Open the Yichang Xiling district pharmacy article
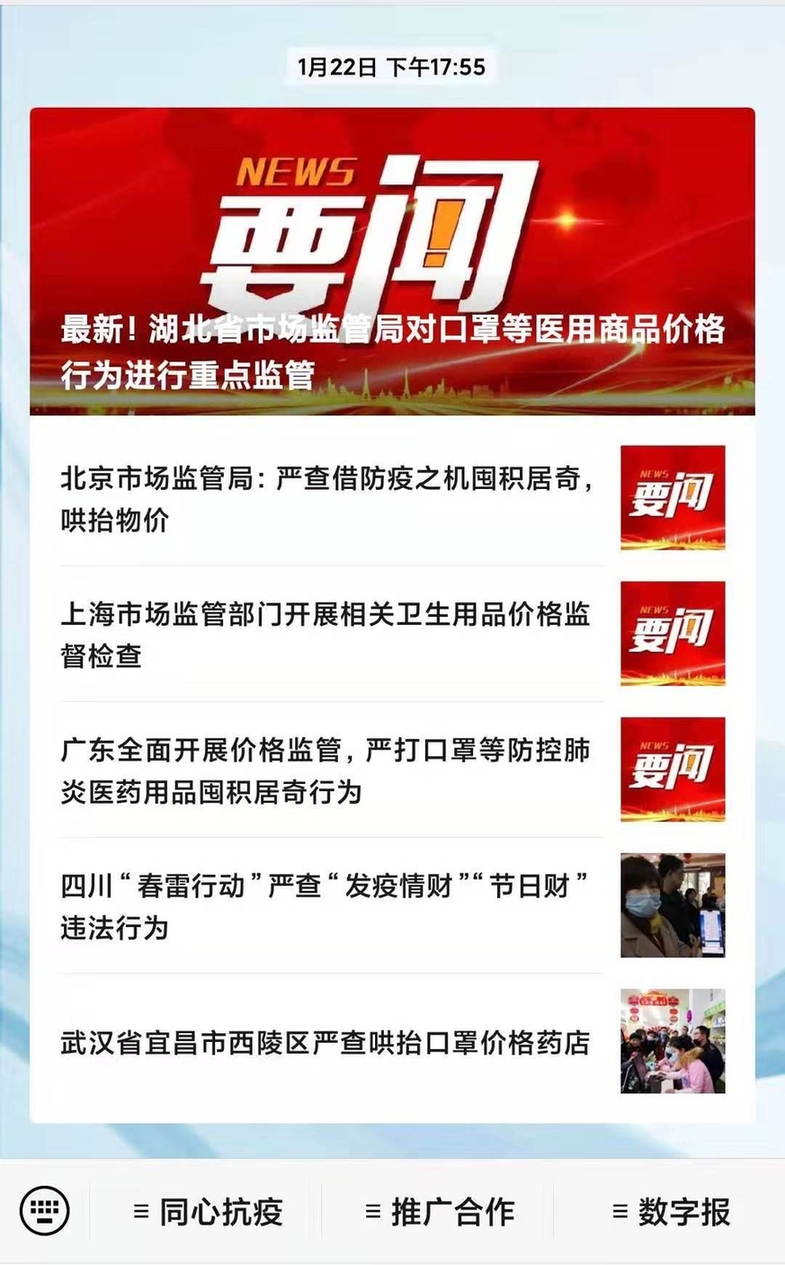The image size is (785, 1265). (x=330, y=1042)
